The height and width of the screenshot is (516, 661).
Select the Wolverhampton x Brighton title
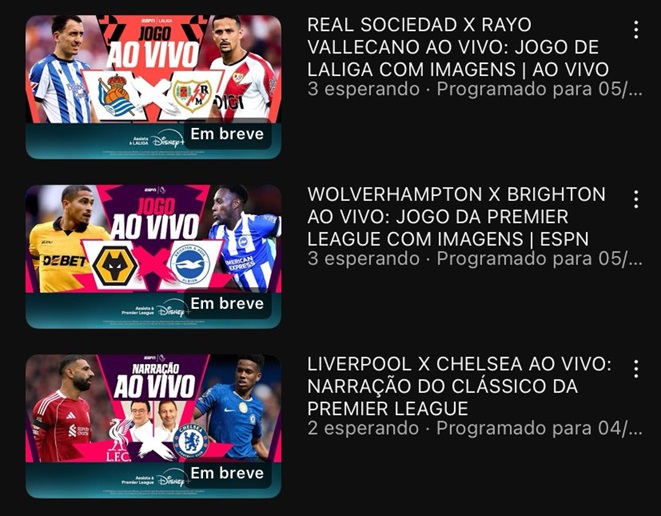point(456,216)
